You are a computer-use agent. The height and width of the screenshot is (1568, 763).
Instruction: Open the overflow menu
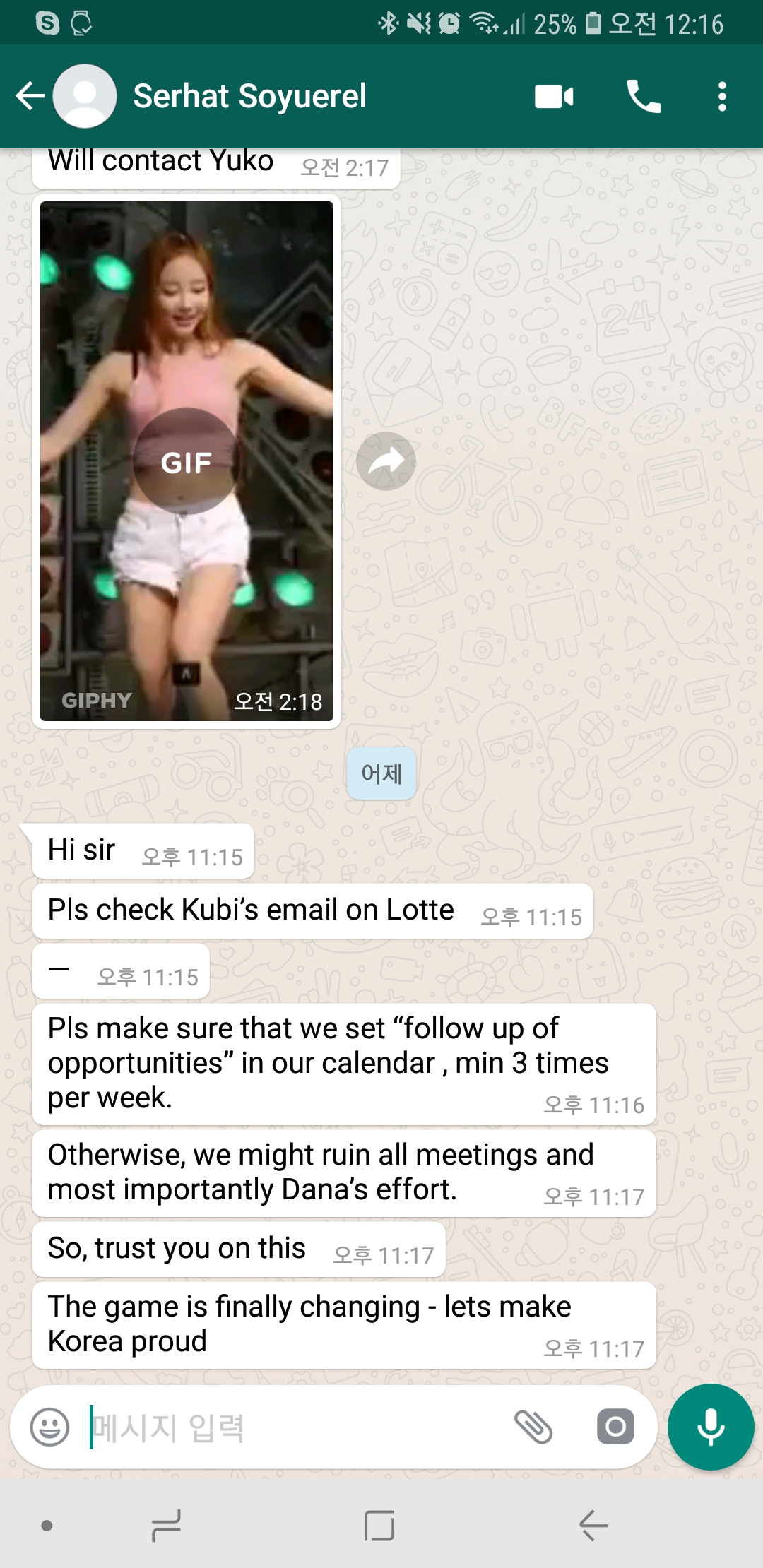tap(721, 97)
